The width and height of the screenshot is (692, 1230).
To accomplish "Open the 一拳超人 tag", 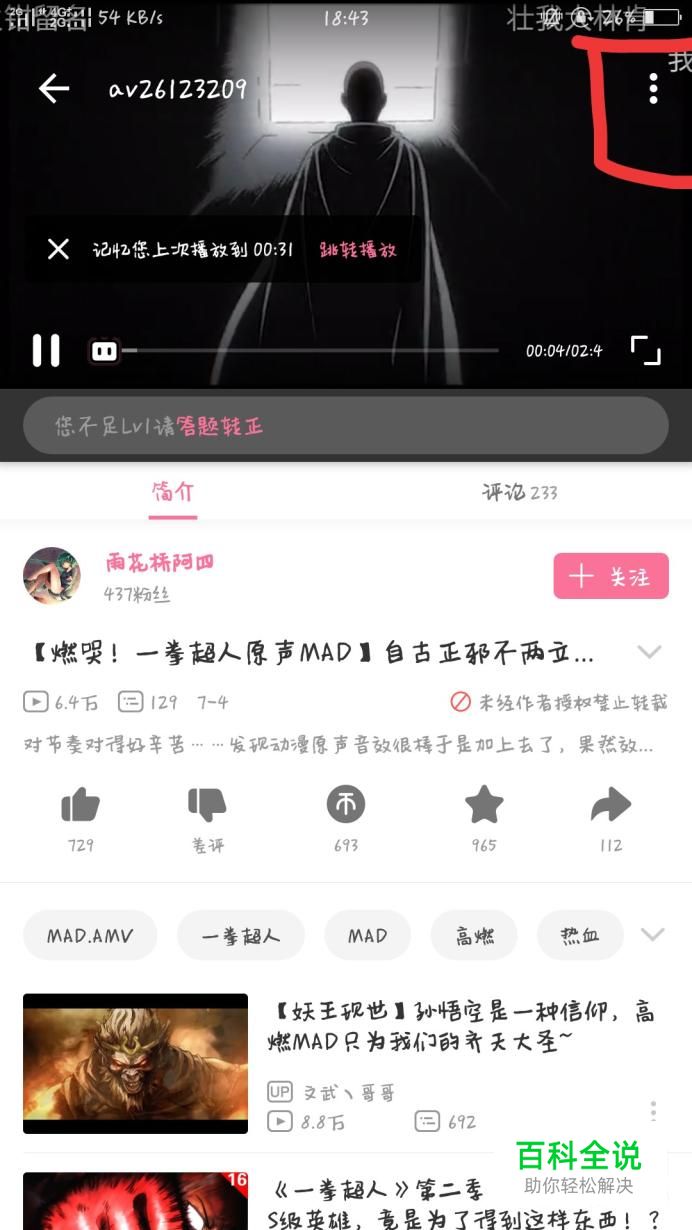I will coord(241,936).
